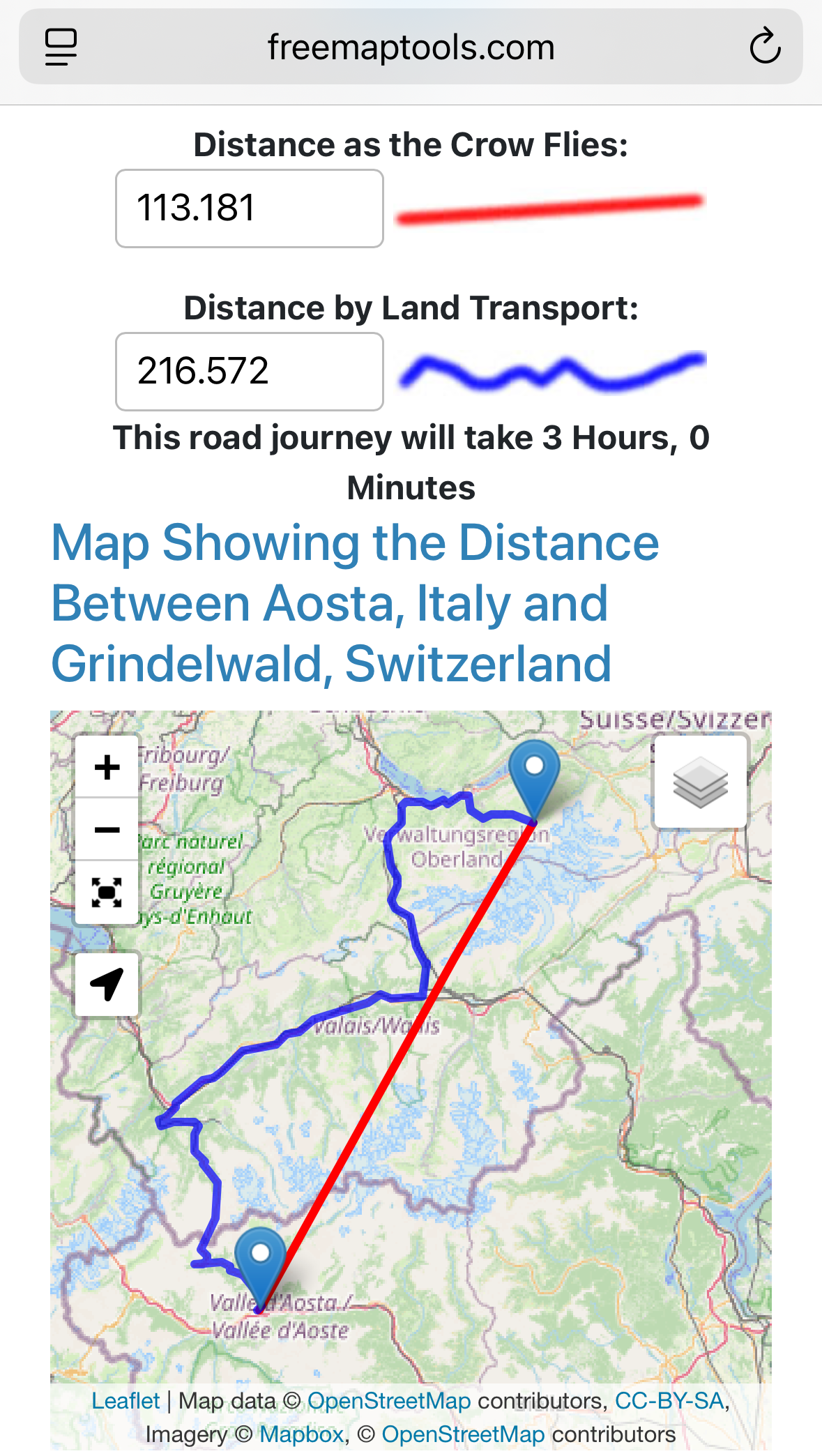
Task: Open the Leaflet attribution link
Action: [125, 1401]
